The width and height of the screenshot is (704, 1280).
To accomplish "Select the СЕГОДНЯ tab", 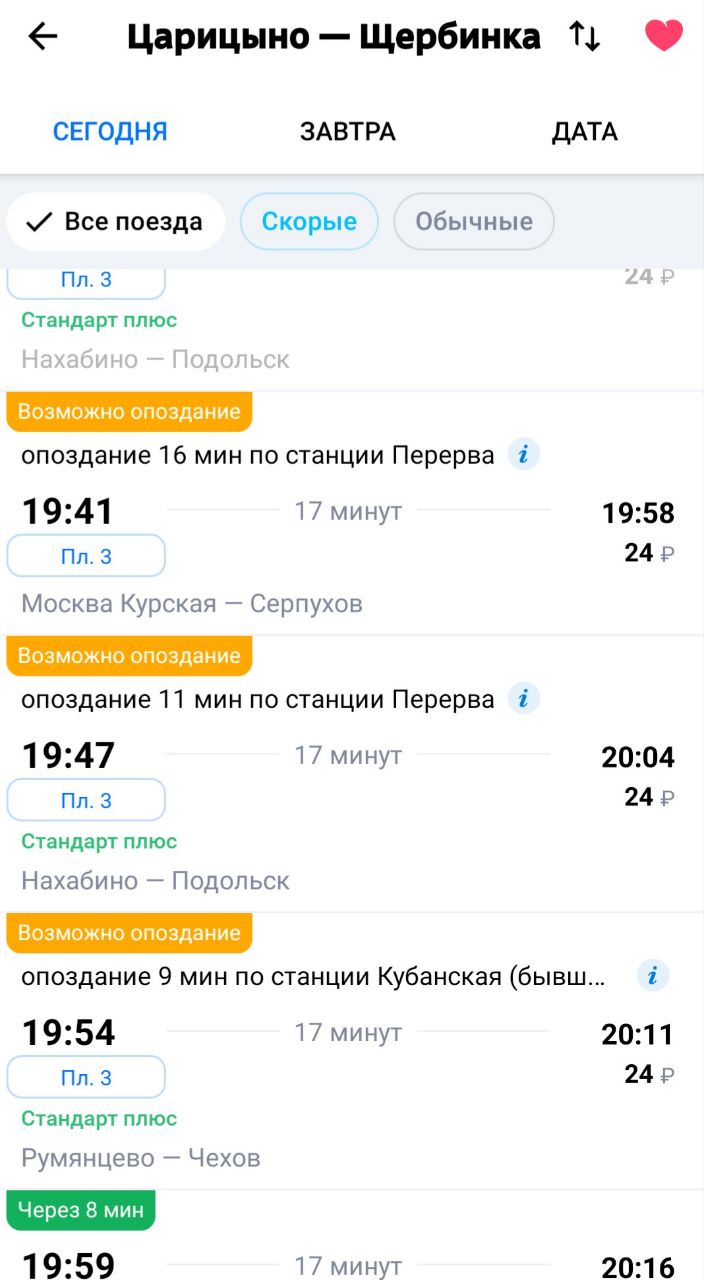I will (x=110, y=131).
